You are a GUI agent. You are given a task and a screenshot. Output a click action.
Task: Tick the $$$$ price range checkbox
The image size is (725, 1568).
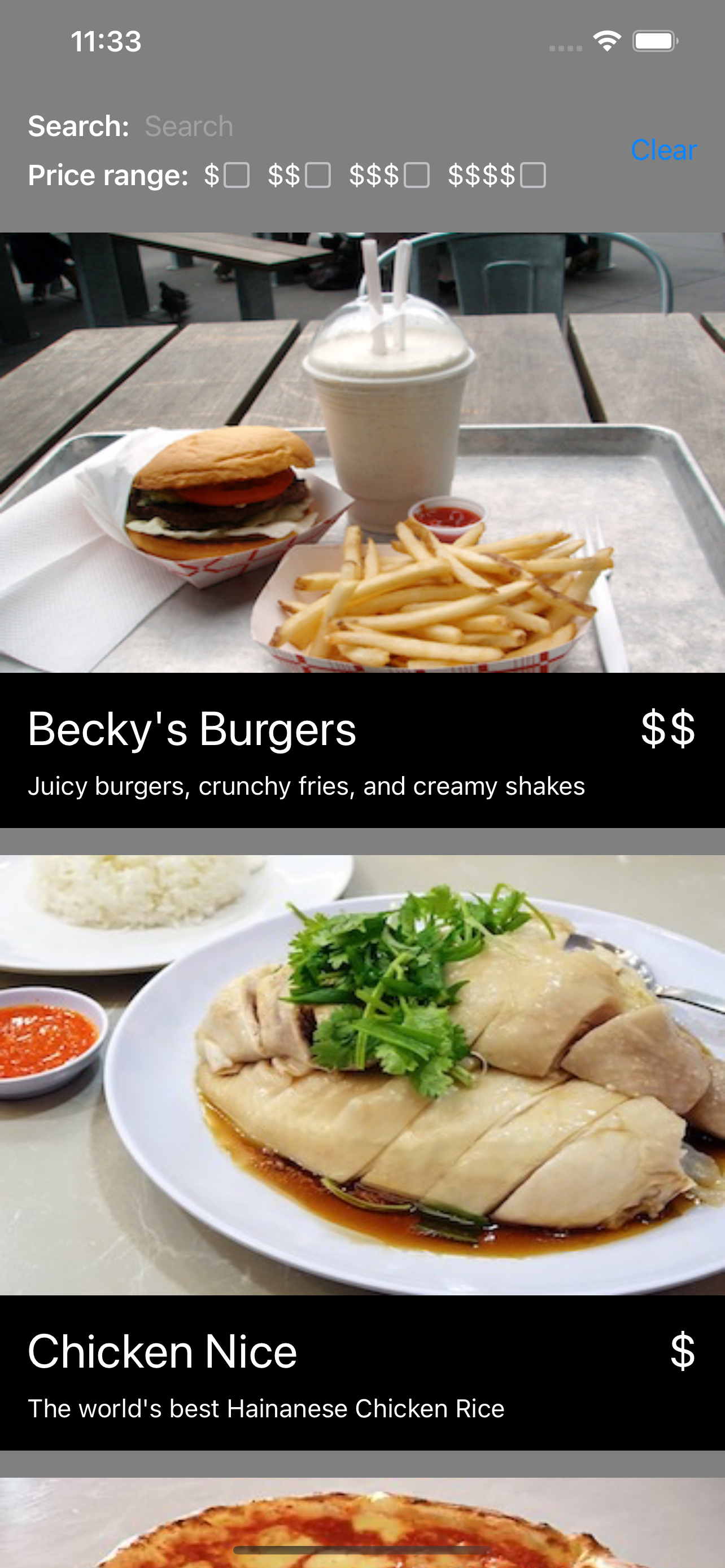tap(532, 176)
